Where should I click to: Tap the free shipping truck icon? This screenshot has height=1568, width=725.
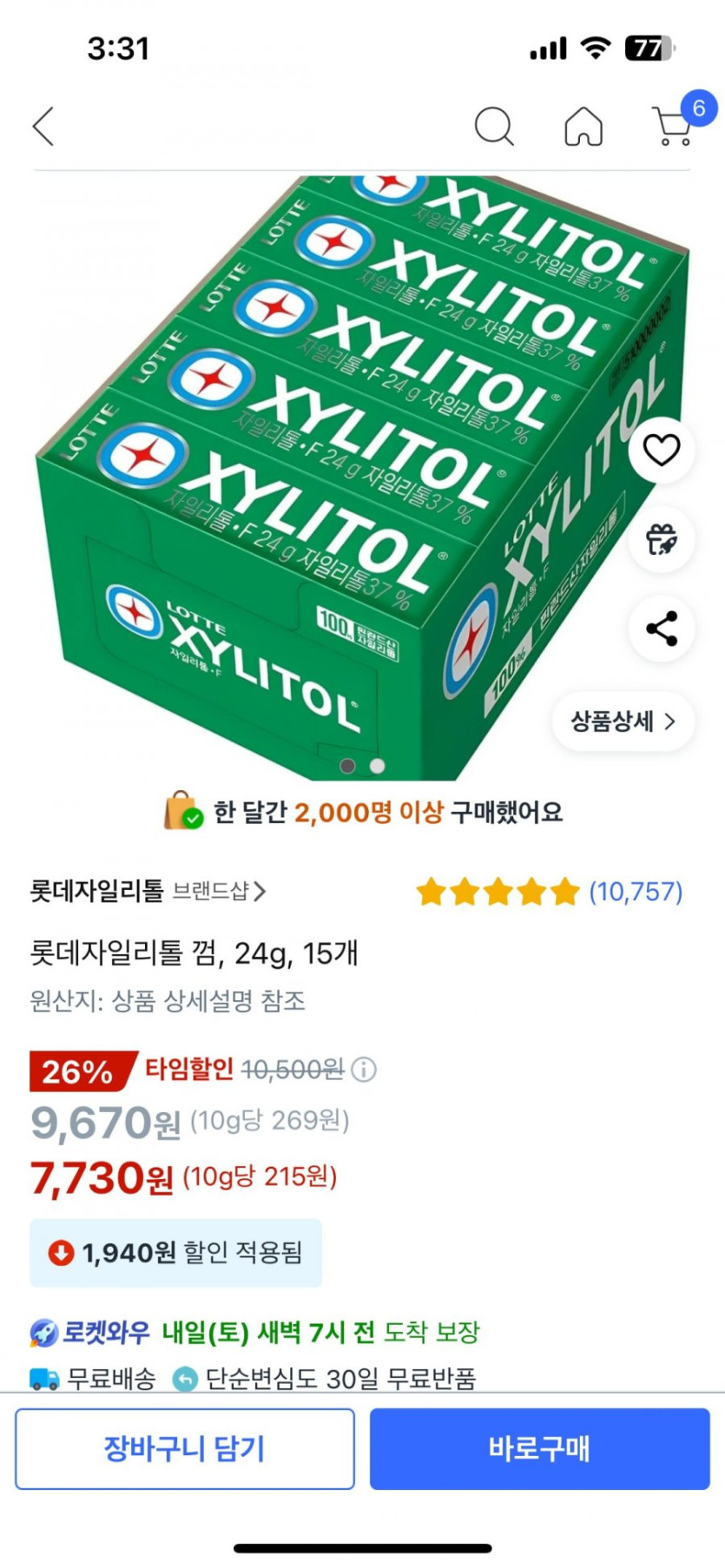coord(40,1376)
